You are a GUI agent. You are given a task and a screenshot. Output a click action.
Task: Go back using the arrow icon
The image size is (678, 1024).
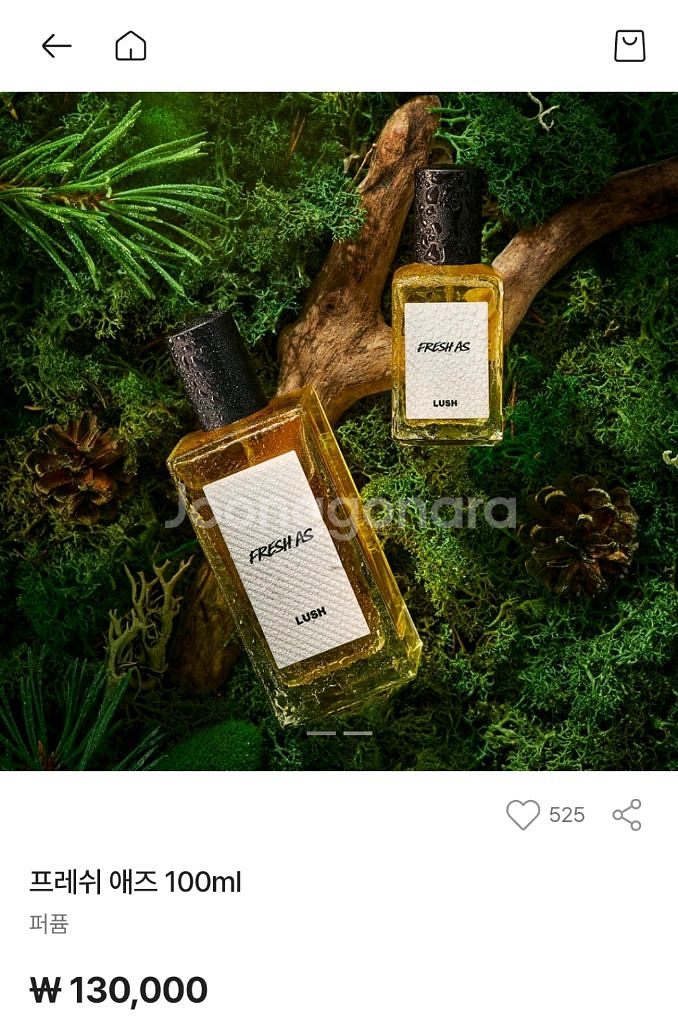56,46
